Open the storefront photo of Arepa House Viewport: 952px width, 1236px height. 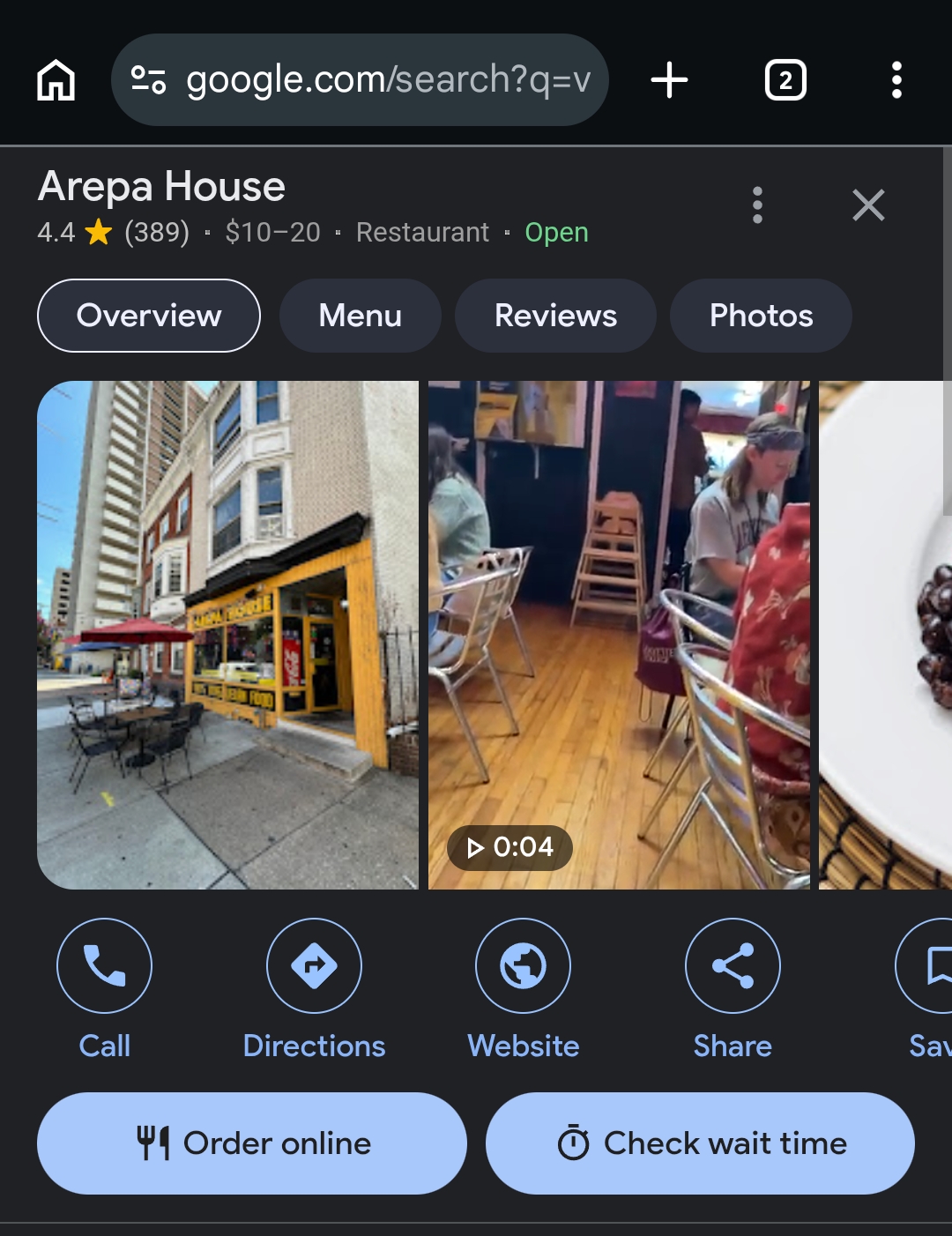click(x=227, y=635)
